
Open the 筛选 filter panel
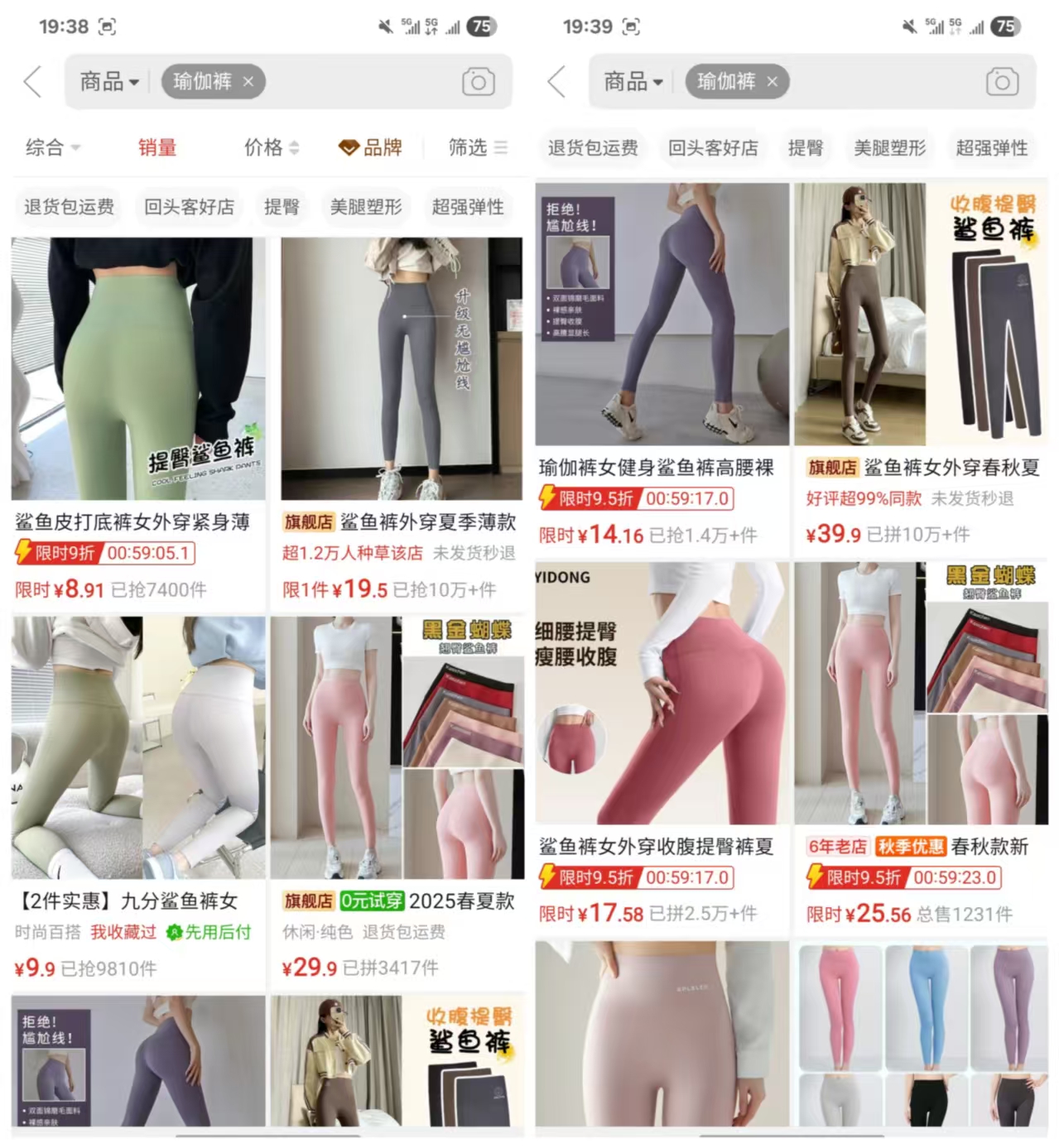[x=477, y=148]
